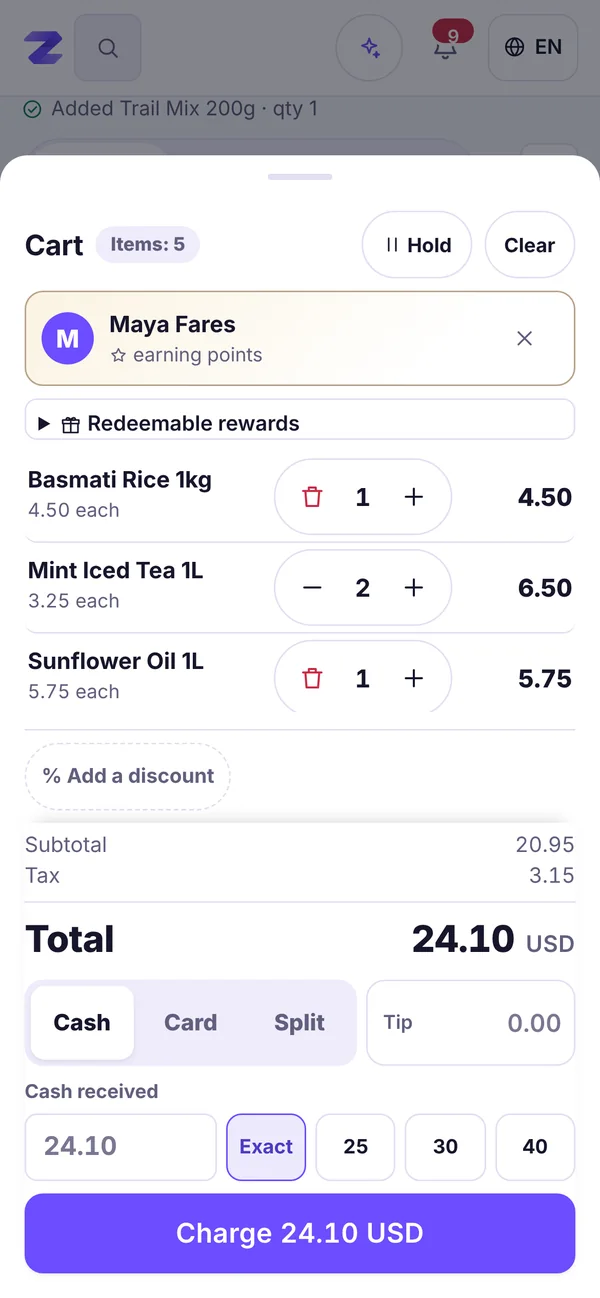Switch to Card payment
600x1298 pixels.
click(x=190, y=1023)
